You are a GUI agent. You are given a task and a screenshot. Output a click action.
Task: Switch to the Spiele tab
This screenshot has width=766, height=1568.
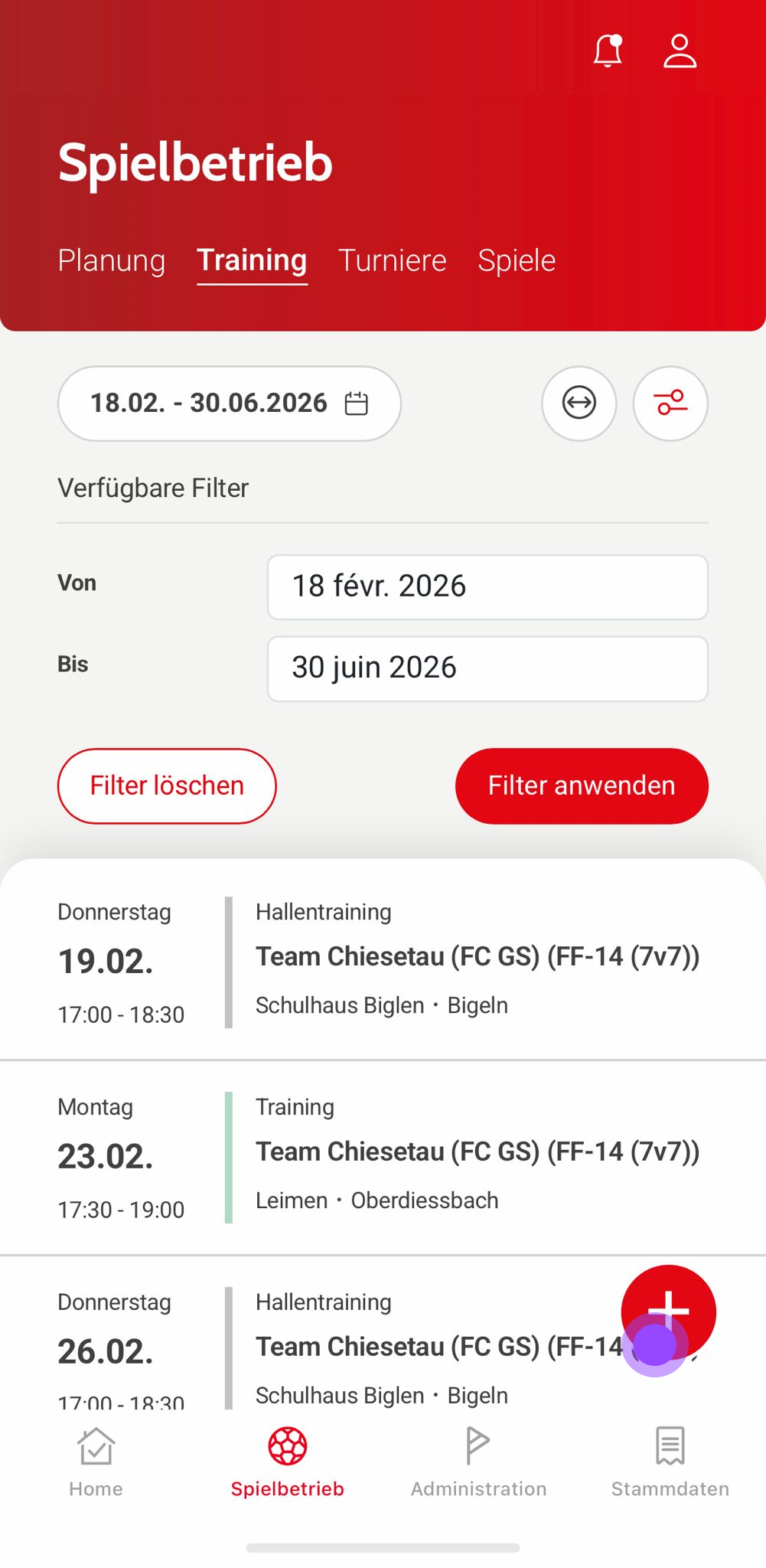coord(517,260)
